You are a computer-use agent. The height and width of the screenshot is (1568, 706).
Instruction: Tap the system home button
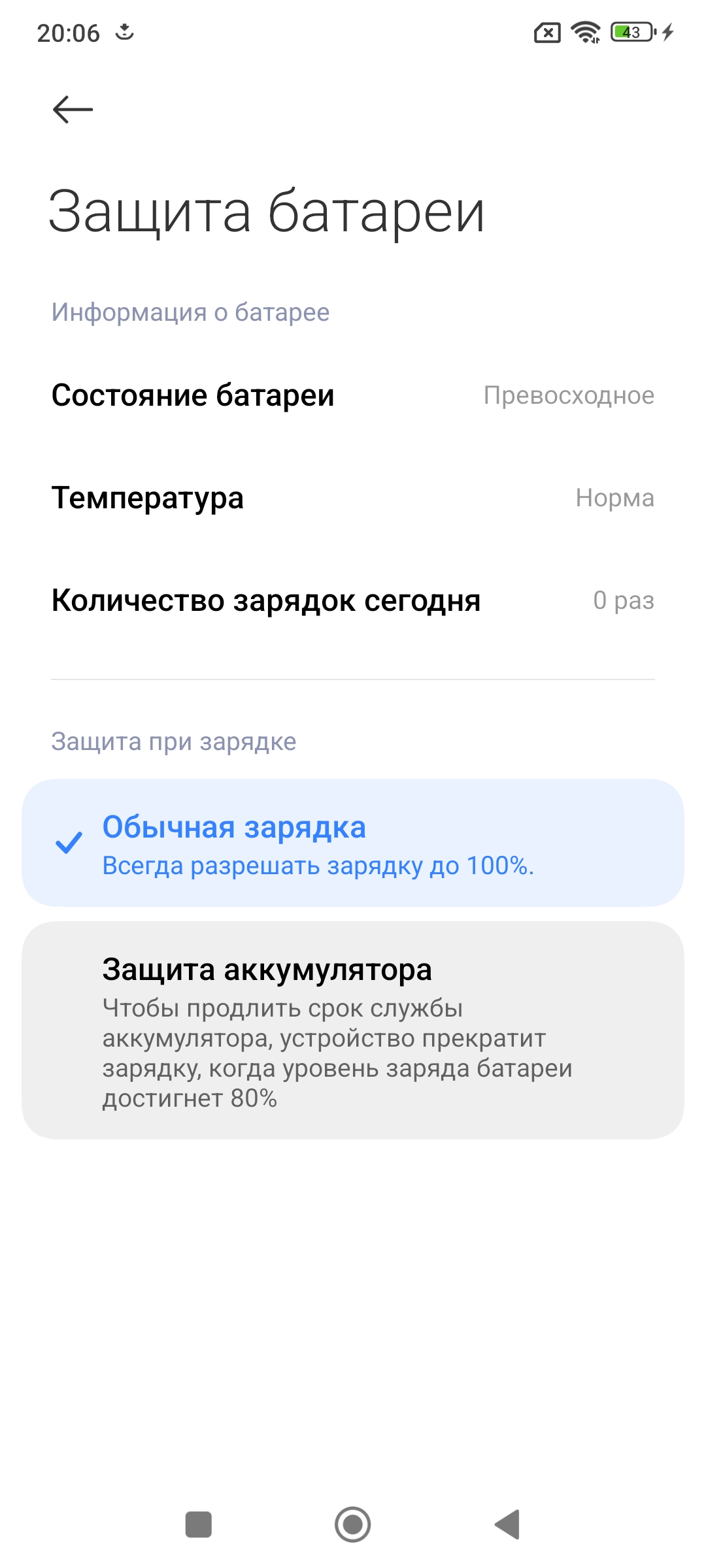coord(353,1524)
